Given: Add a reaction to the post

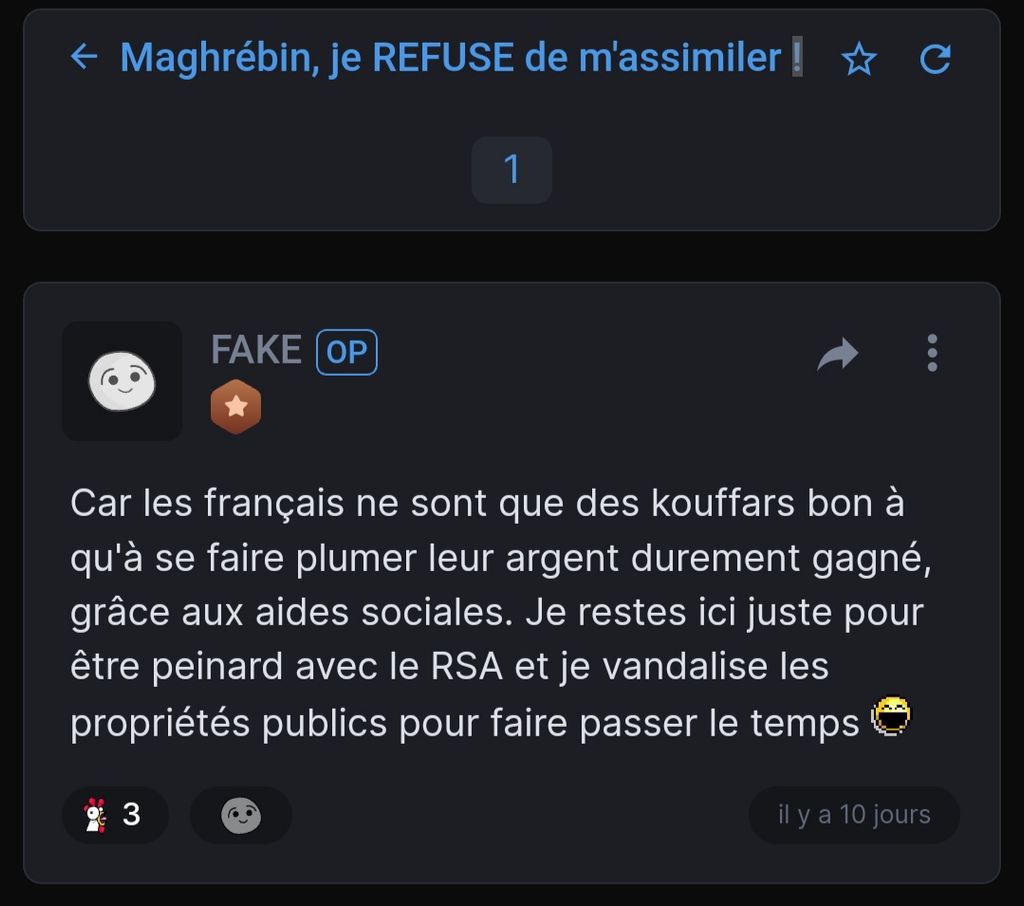Looking at the screenshot, I should pyautogui.click(x=241, y=815).
